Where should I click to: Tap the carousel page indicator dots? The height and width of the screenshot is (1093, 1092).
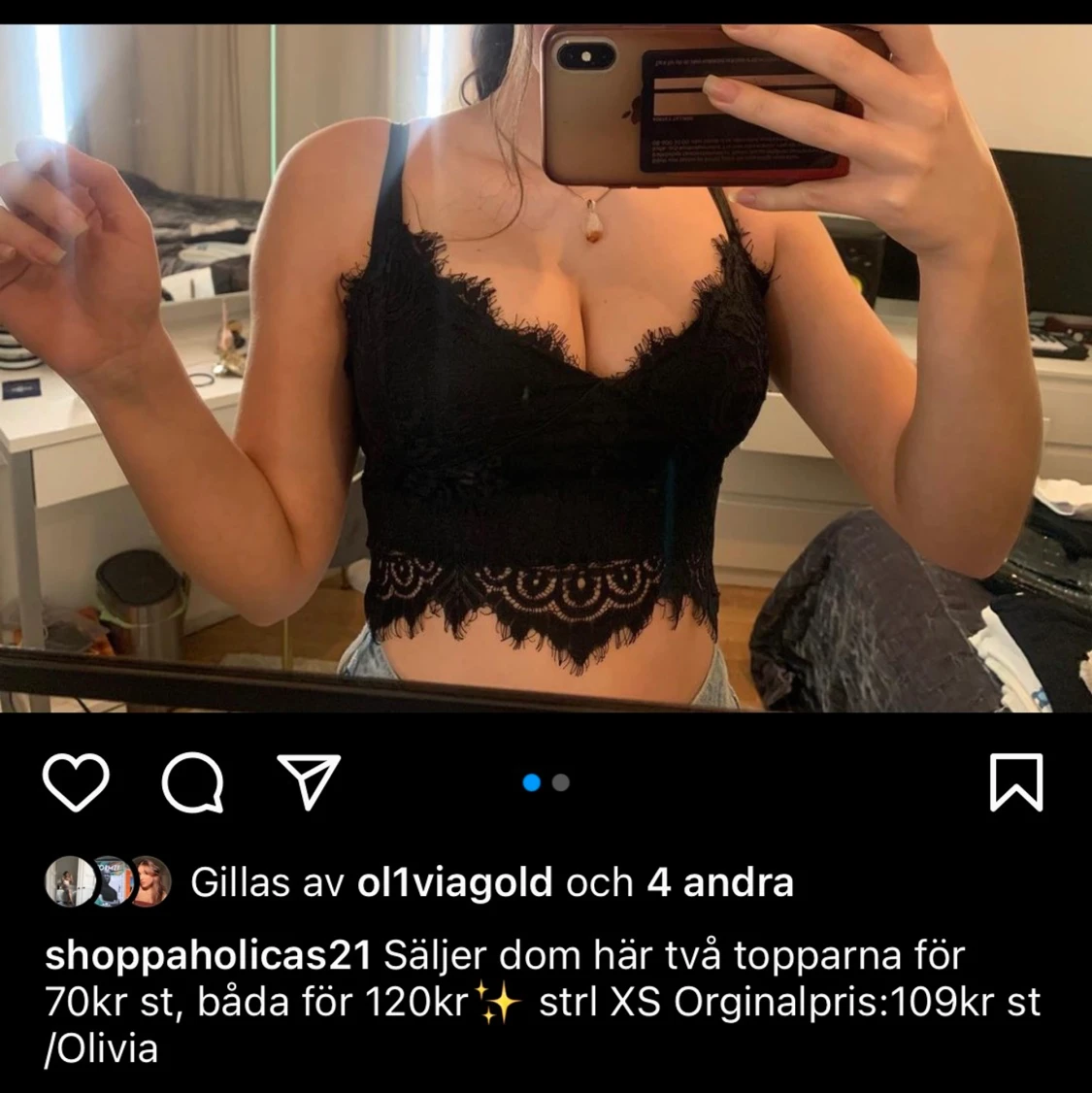click(x=546, y=782)
